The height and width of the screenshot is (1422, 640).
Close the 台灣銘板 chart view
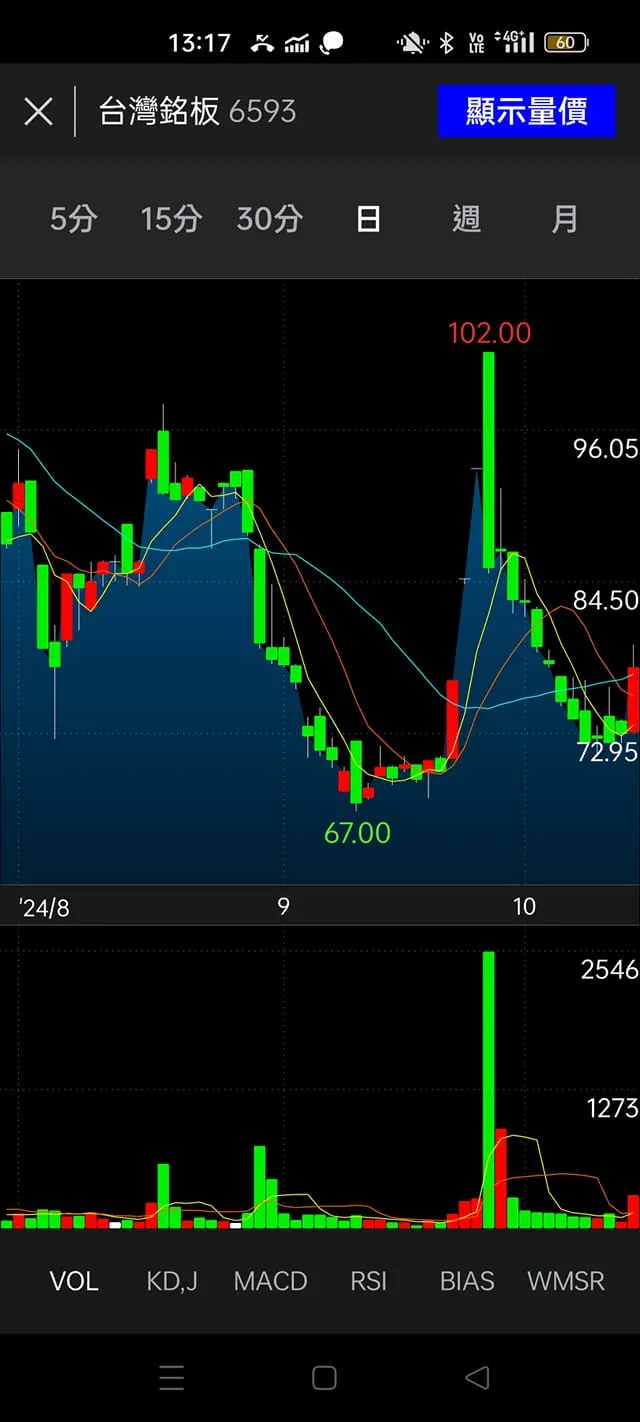[38, 111]
